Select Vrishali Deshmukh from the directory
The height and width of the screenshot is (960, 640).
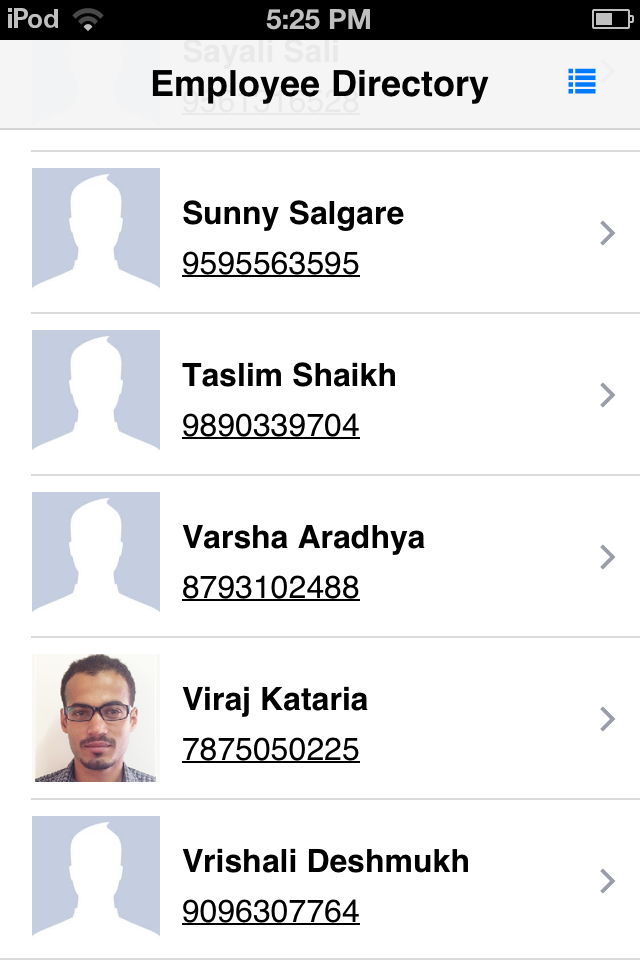pos(325,862)
